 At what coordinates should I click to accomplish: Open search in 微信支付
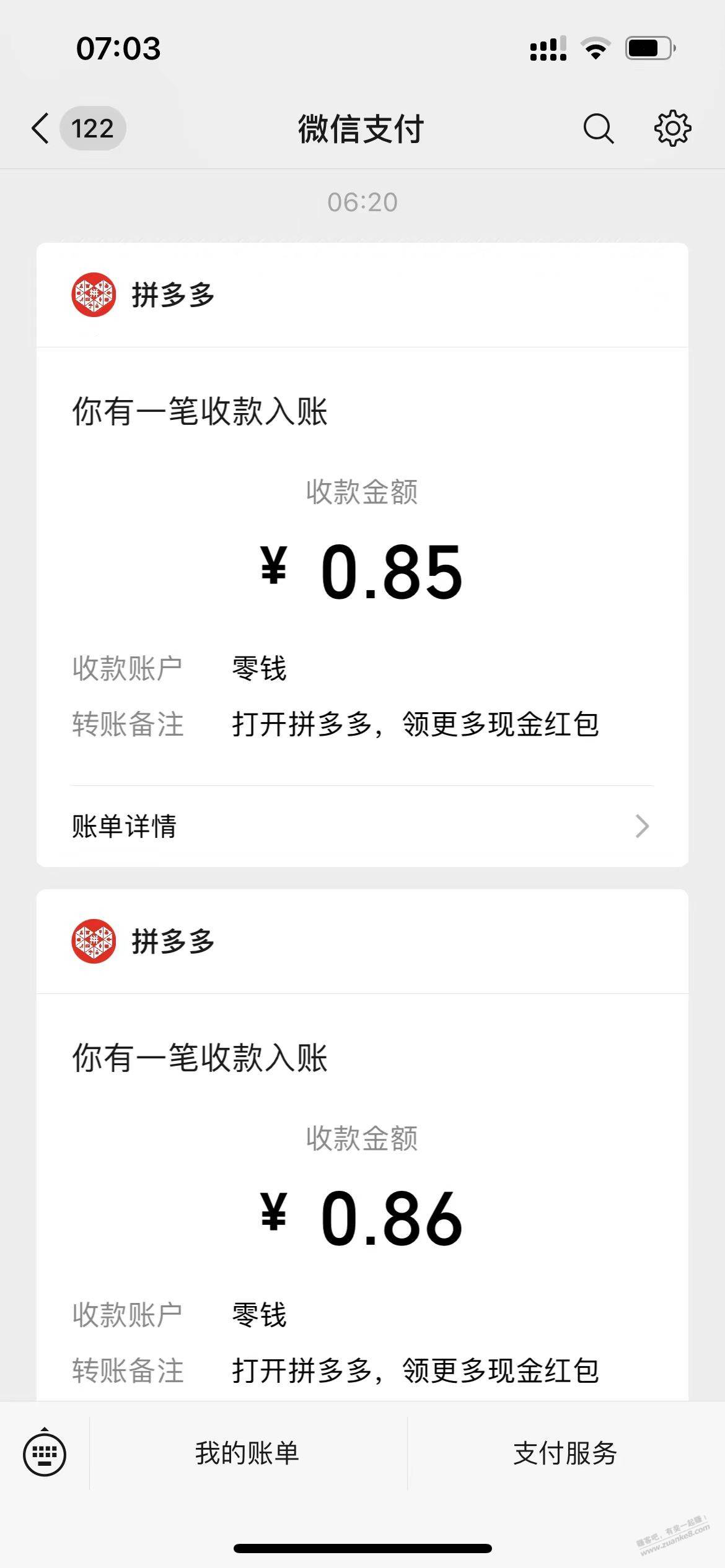click(599, 129)
